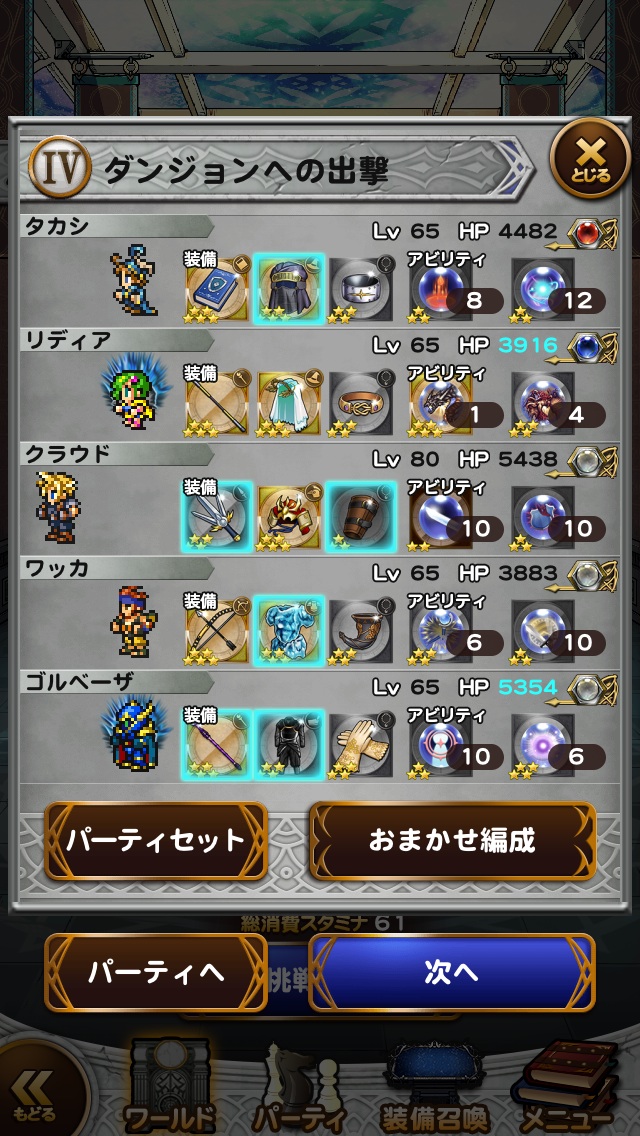The image size is (640, 1136).
Task: Go to the party screen via パーティへ
Action: pyautogui.click(x=155, y=972)
